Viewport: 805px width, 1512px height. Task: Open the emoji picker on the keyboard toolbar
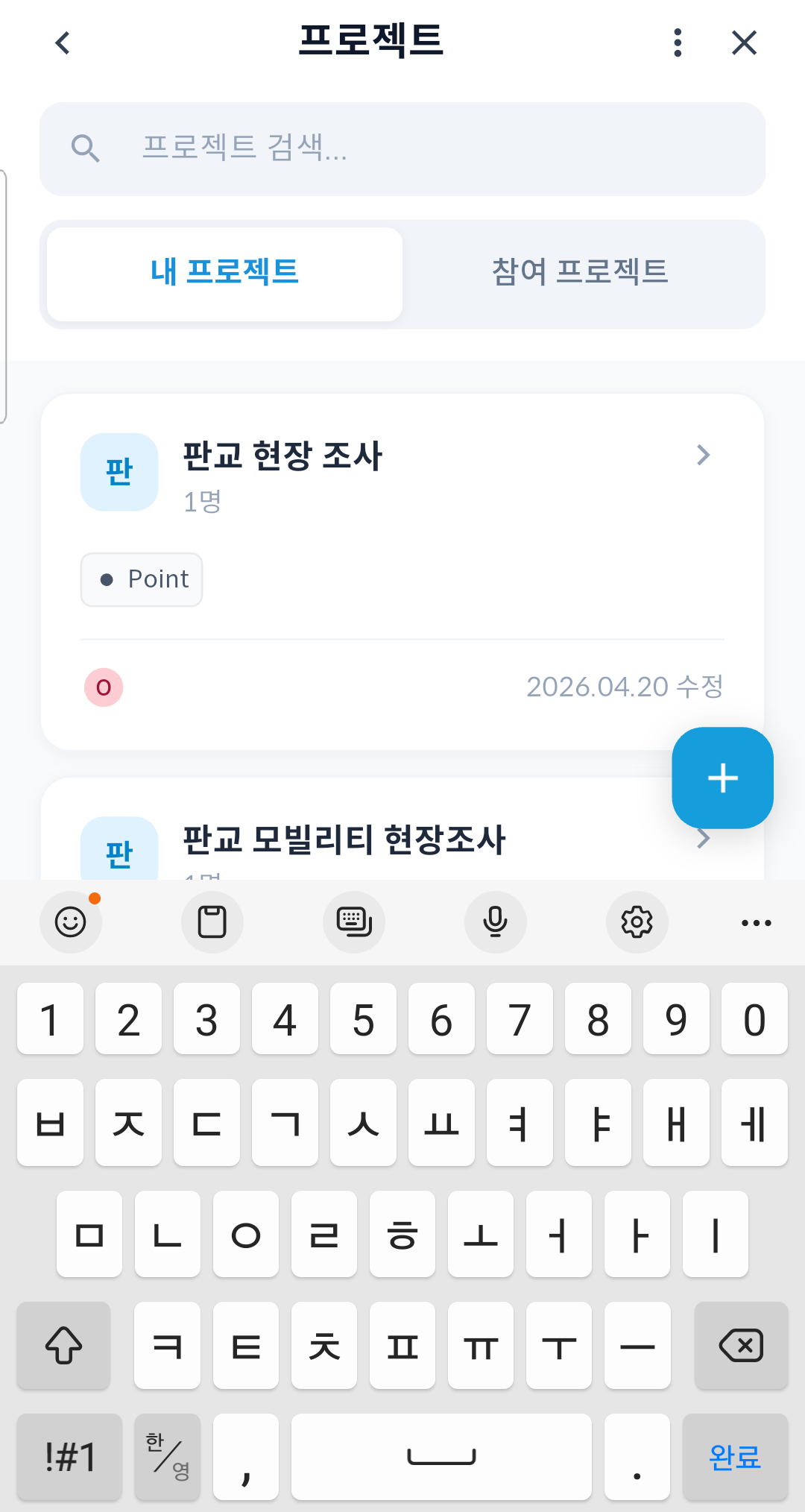tap(71, 922)
